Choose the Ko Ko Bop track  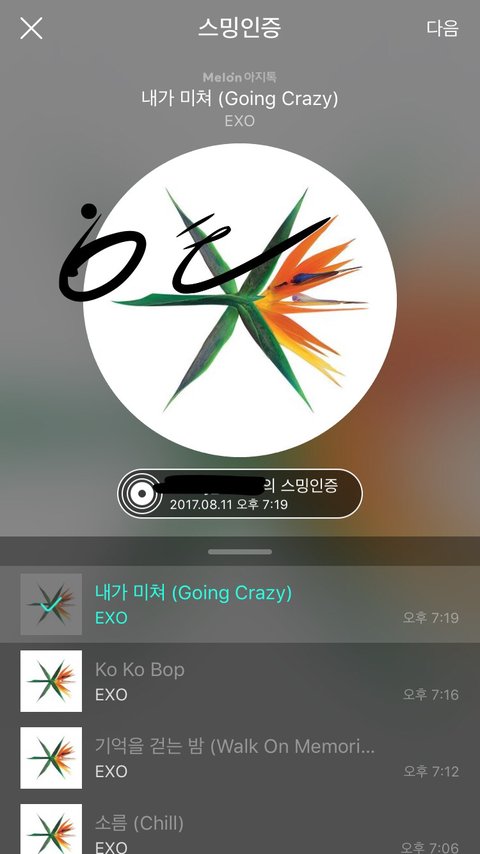240,681
